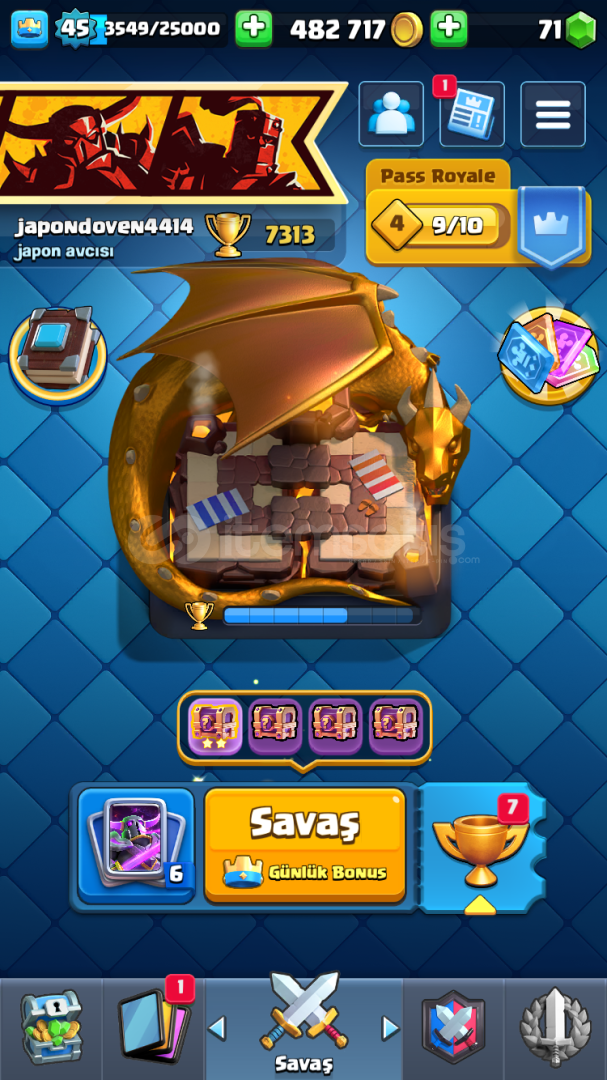Open the first two-star chest slot
Viewport: 607px width, 1080px height.
215,726
